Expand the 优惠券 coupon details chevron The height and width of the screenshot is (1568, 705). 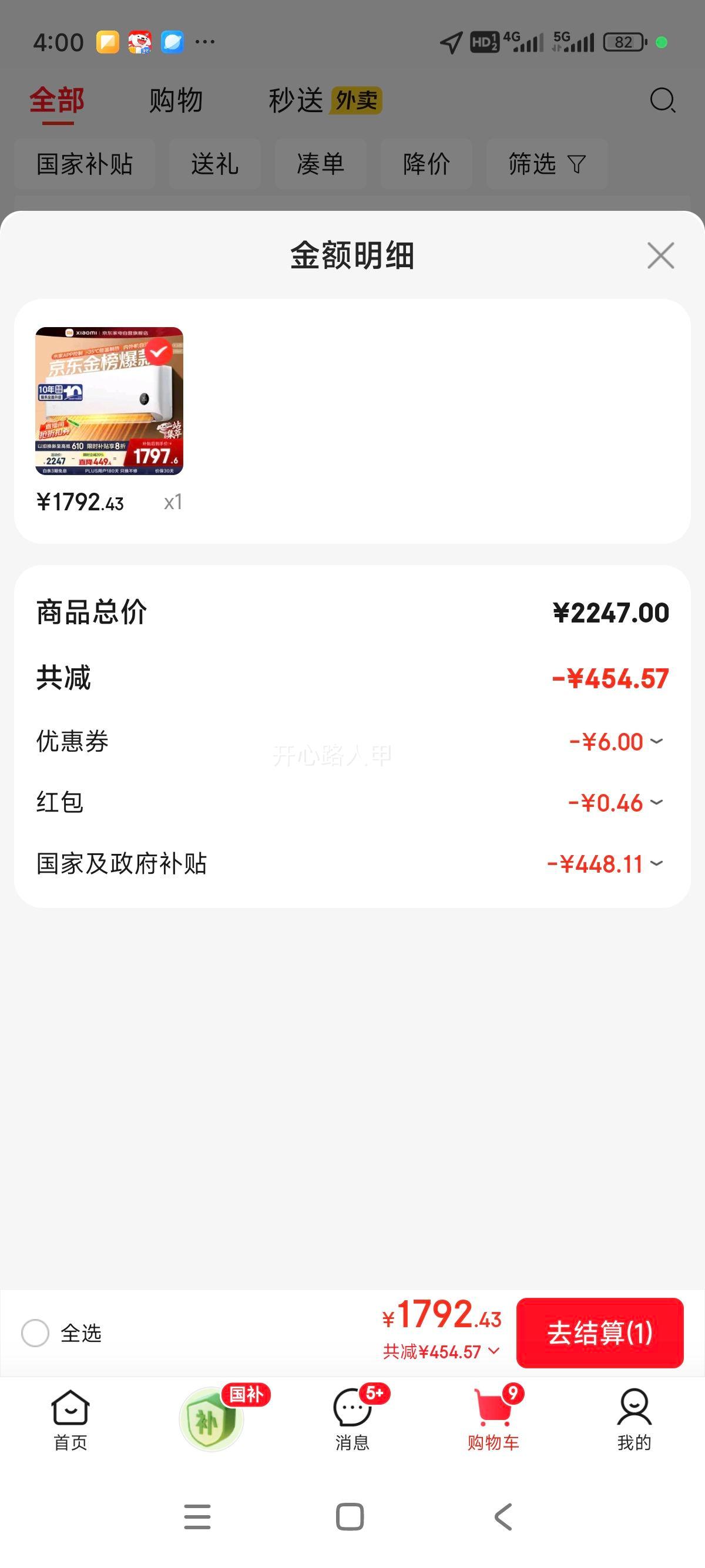point(657,741)
